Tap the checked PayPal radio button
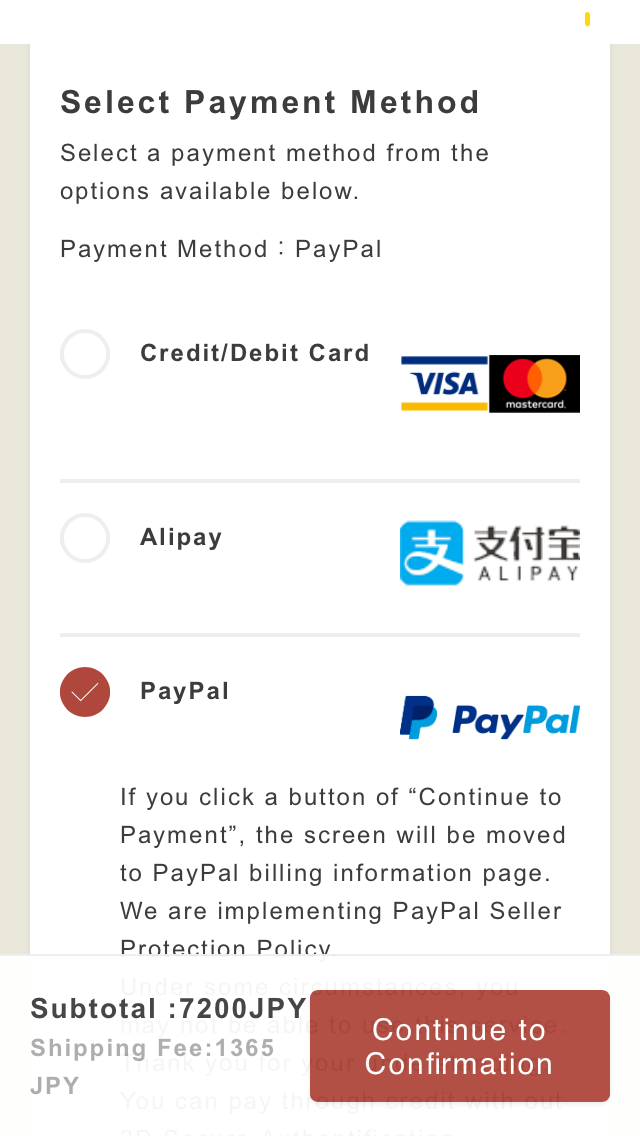The image size is (640, 1136). (85, 692)
